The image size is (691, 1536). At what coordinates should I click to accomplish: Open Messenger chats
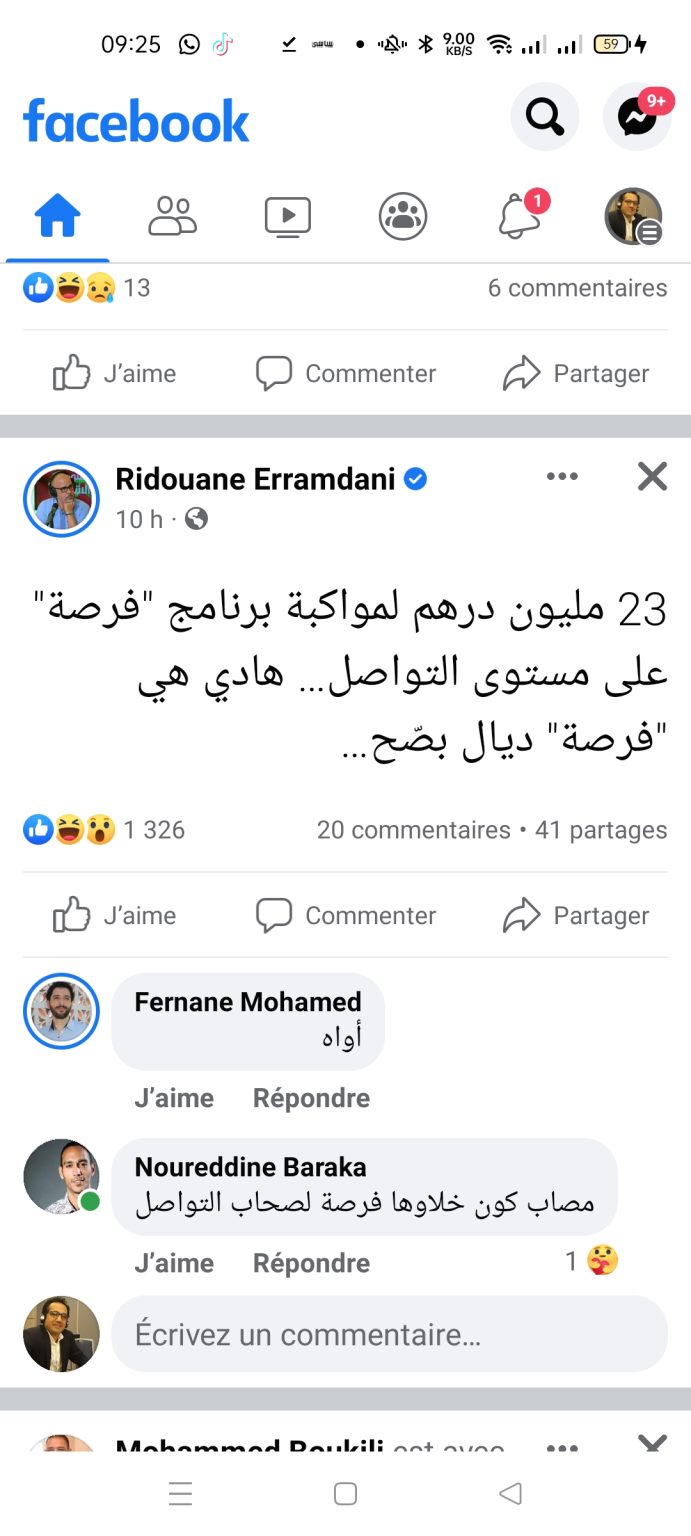(637, 117)
